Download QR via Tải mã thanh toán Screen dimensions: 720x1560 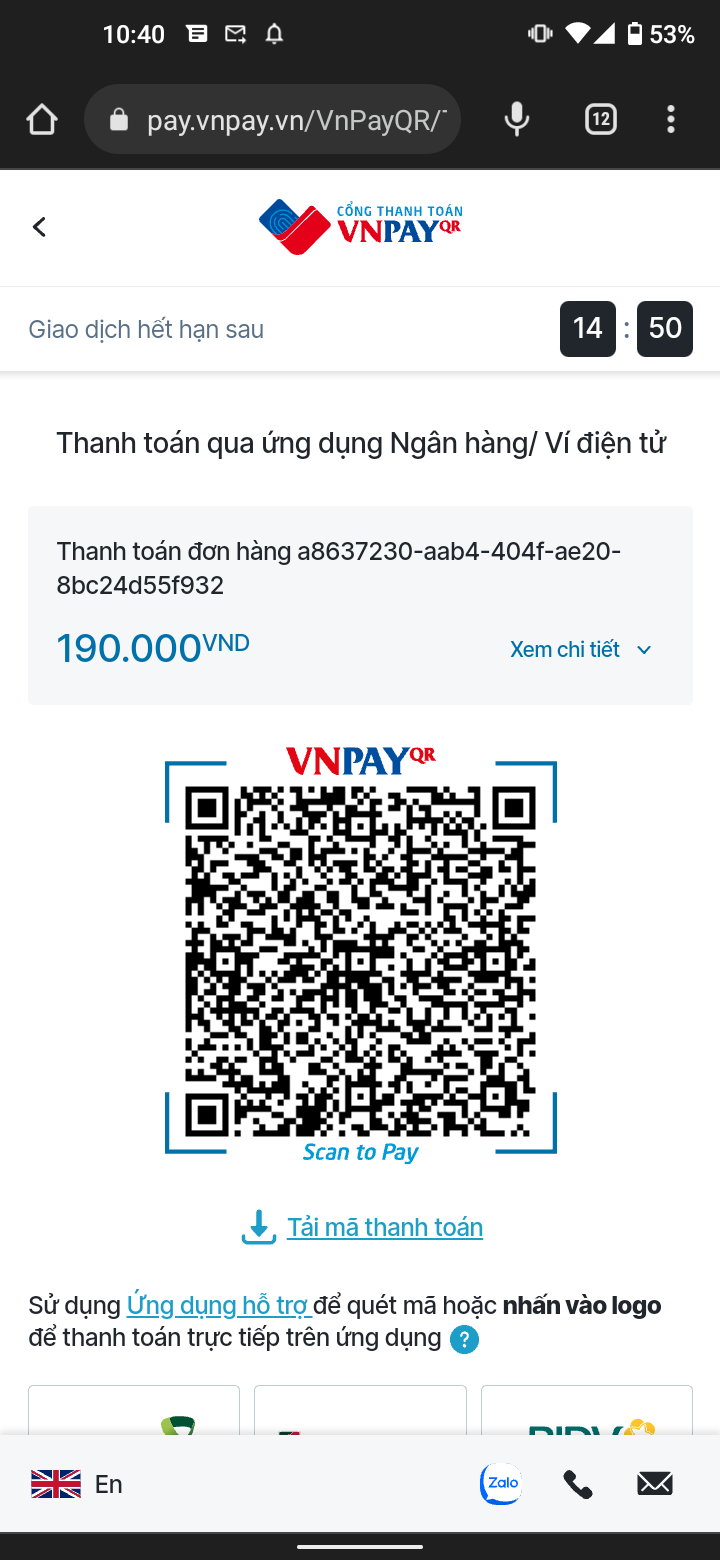(384, 1227)
